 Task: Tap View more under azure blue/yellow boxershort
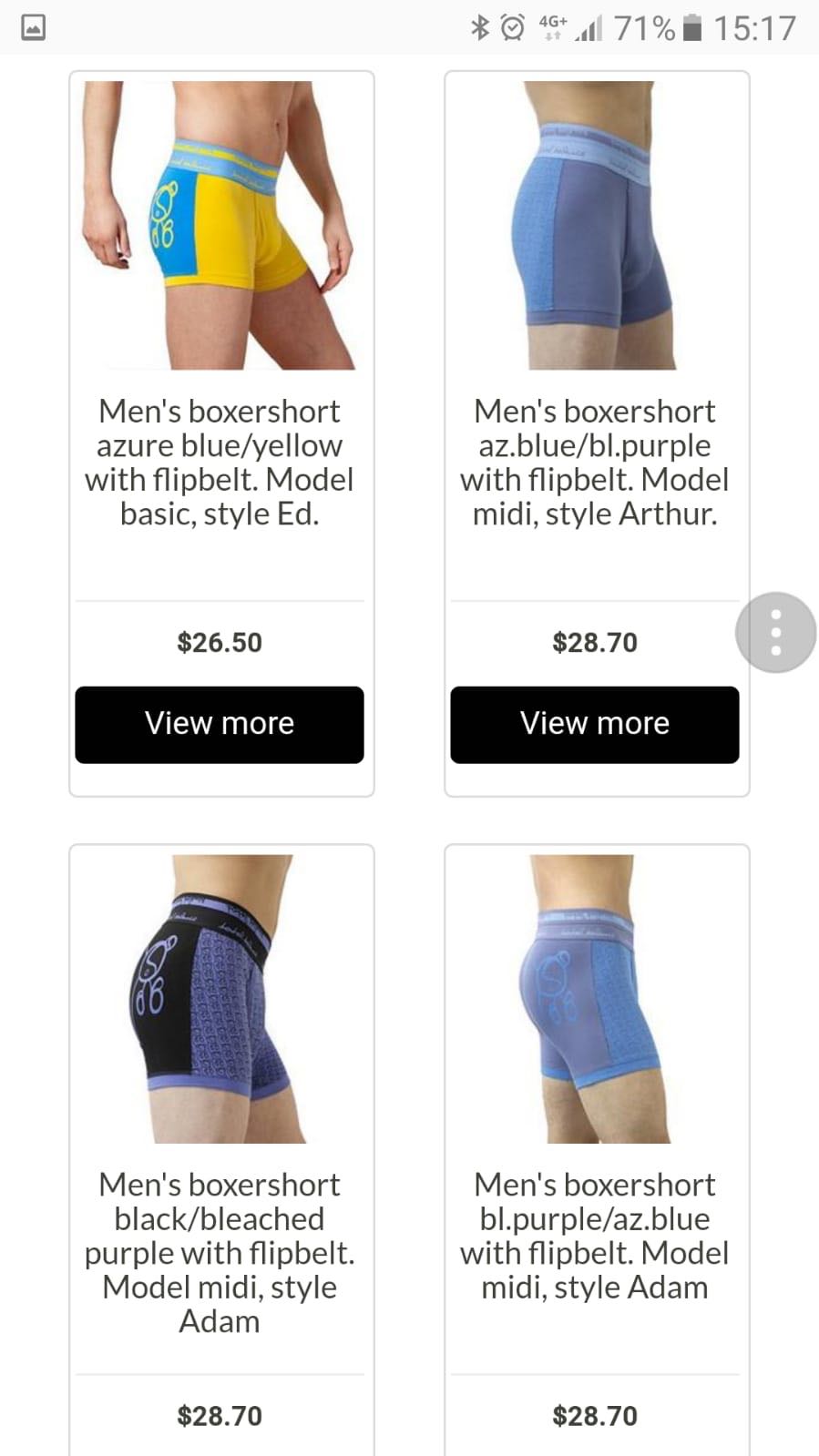(x=220, y=725)
